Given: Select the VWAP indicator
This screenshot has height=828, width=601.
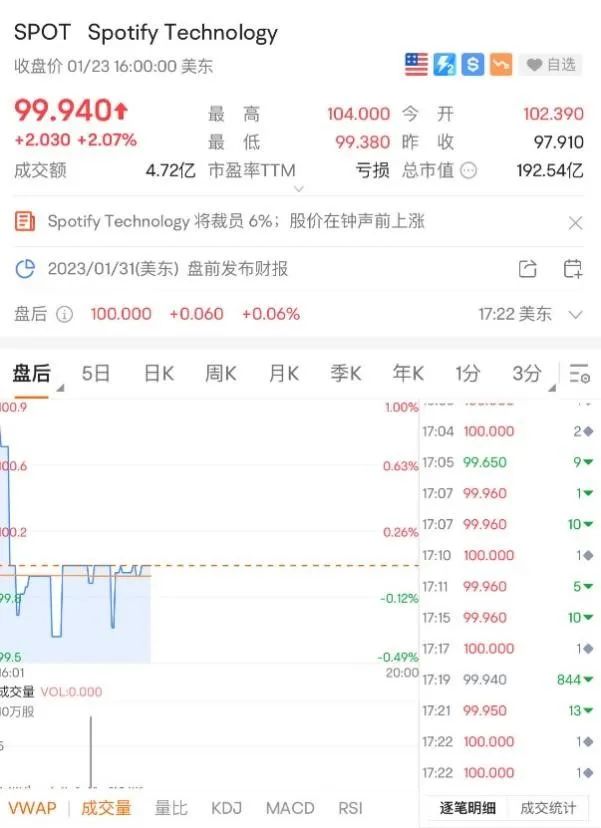Looking at the screenshot, I should (32, 808).
